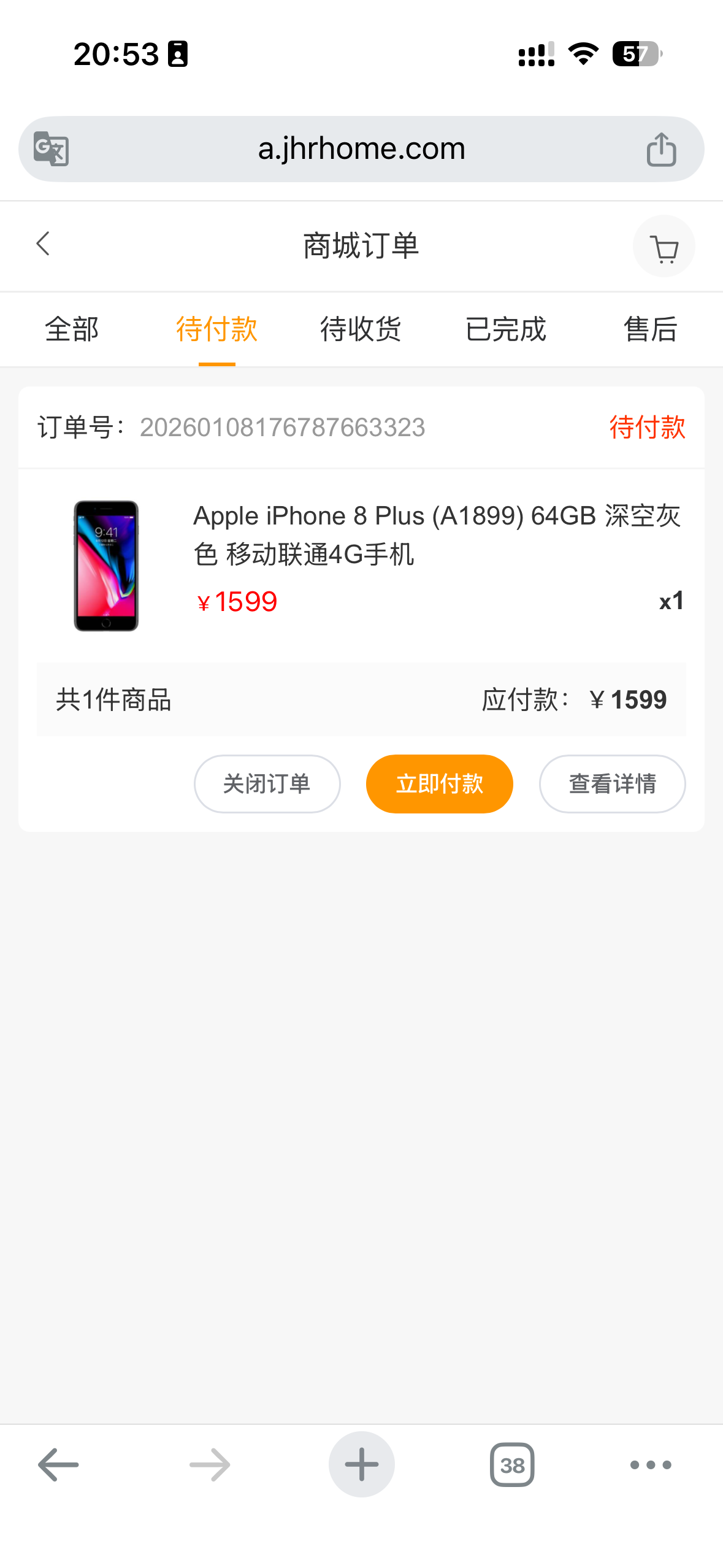Tap 立即付款 to pay the order
Image resolution: width=723 pixels, height=1568 pixels.
pos(439,783)
